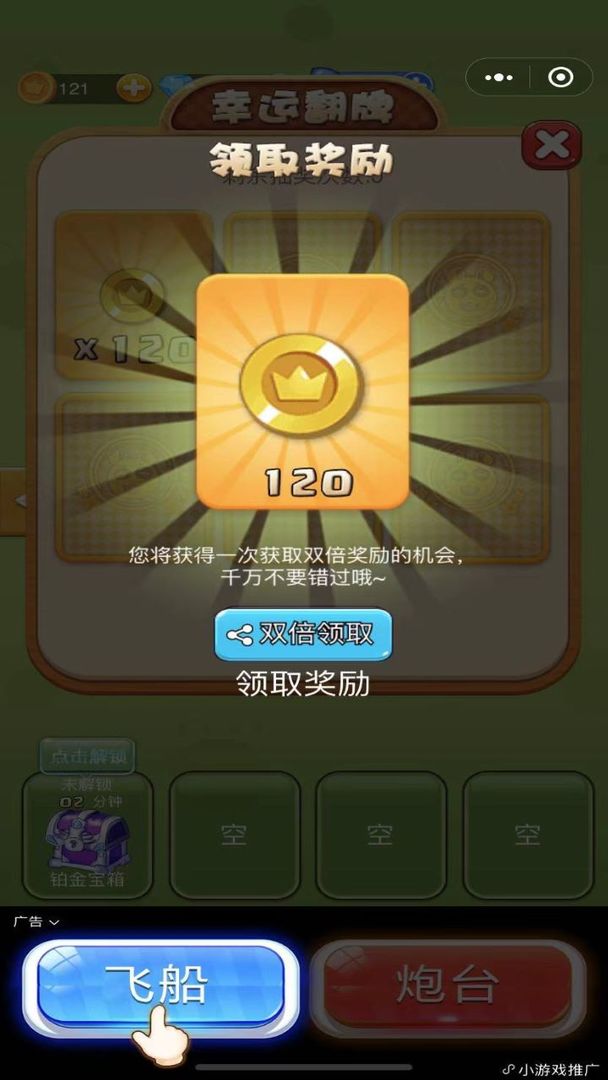Expand the 广告 dropdown
608x1080 pixels.
coord(36,921)
